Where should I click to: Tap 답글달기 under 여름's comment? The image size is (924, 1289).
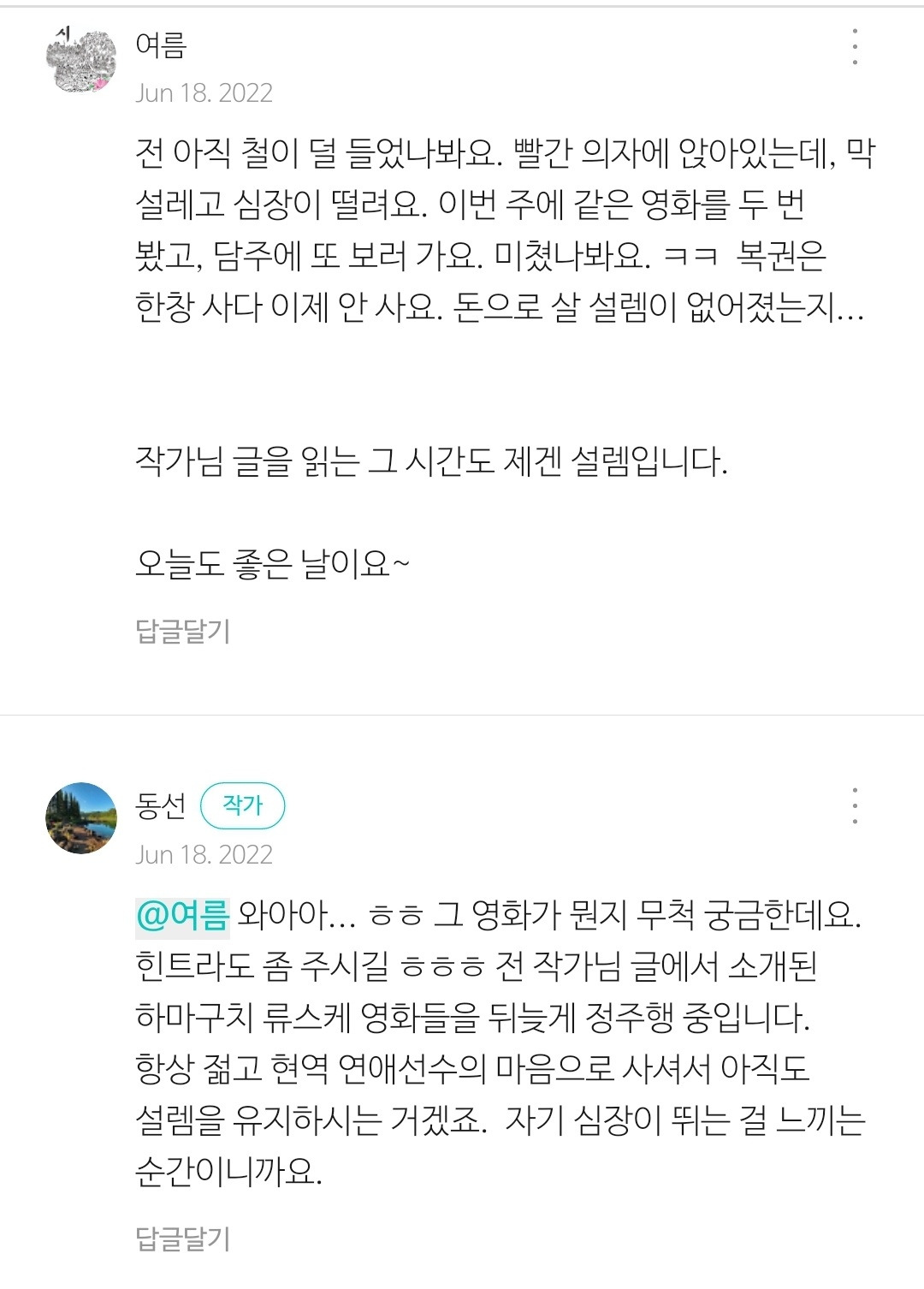tap(183, 631)
